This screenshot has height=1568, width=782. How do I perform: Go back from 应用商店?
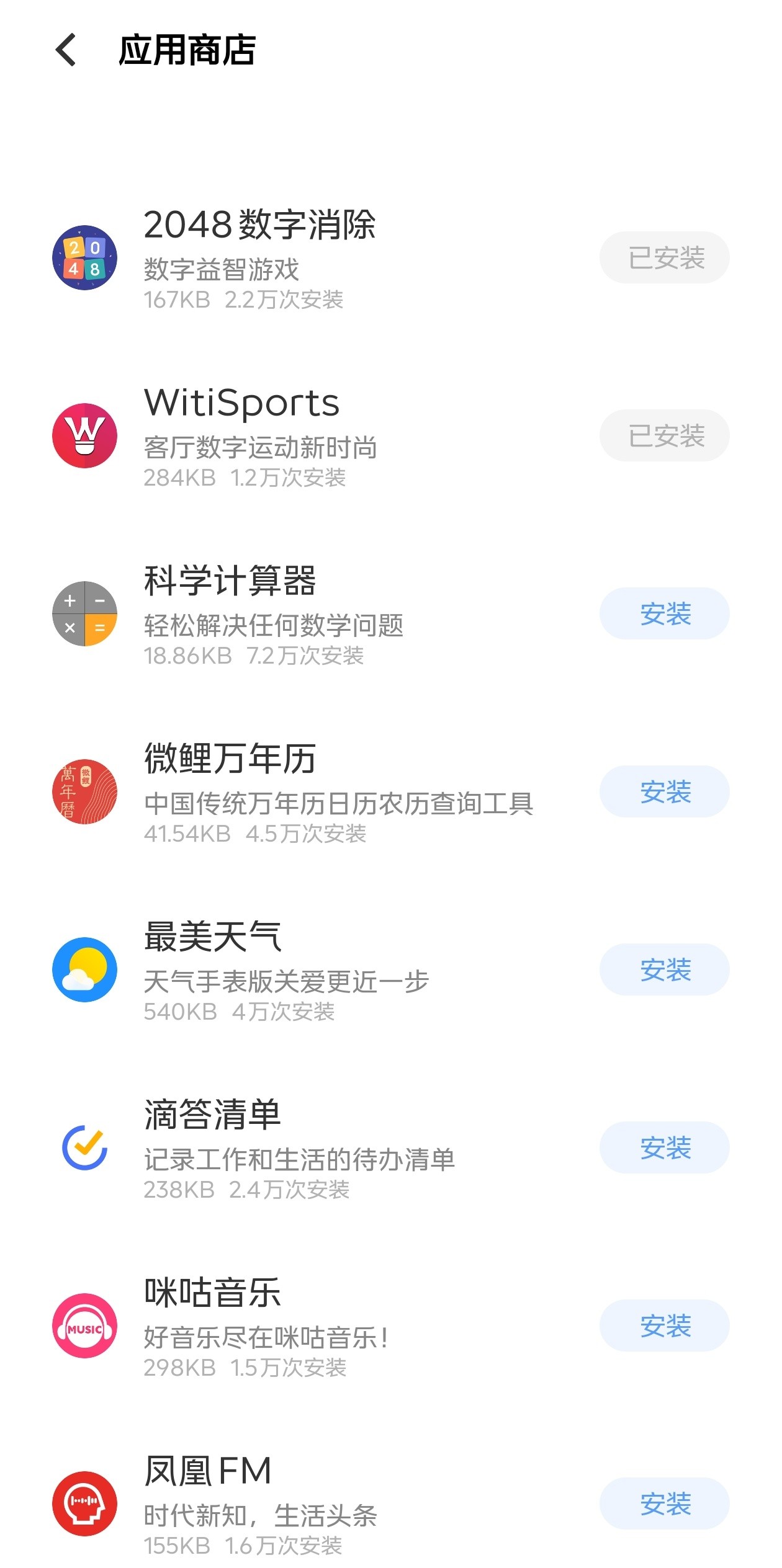coord(66,50)
